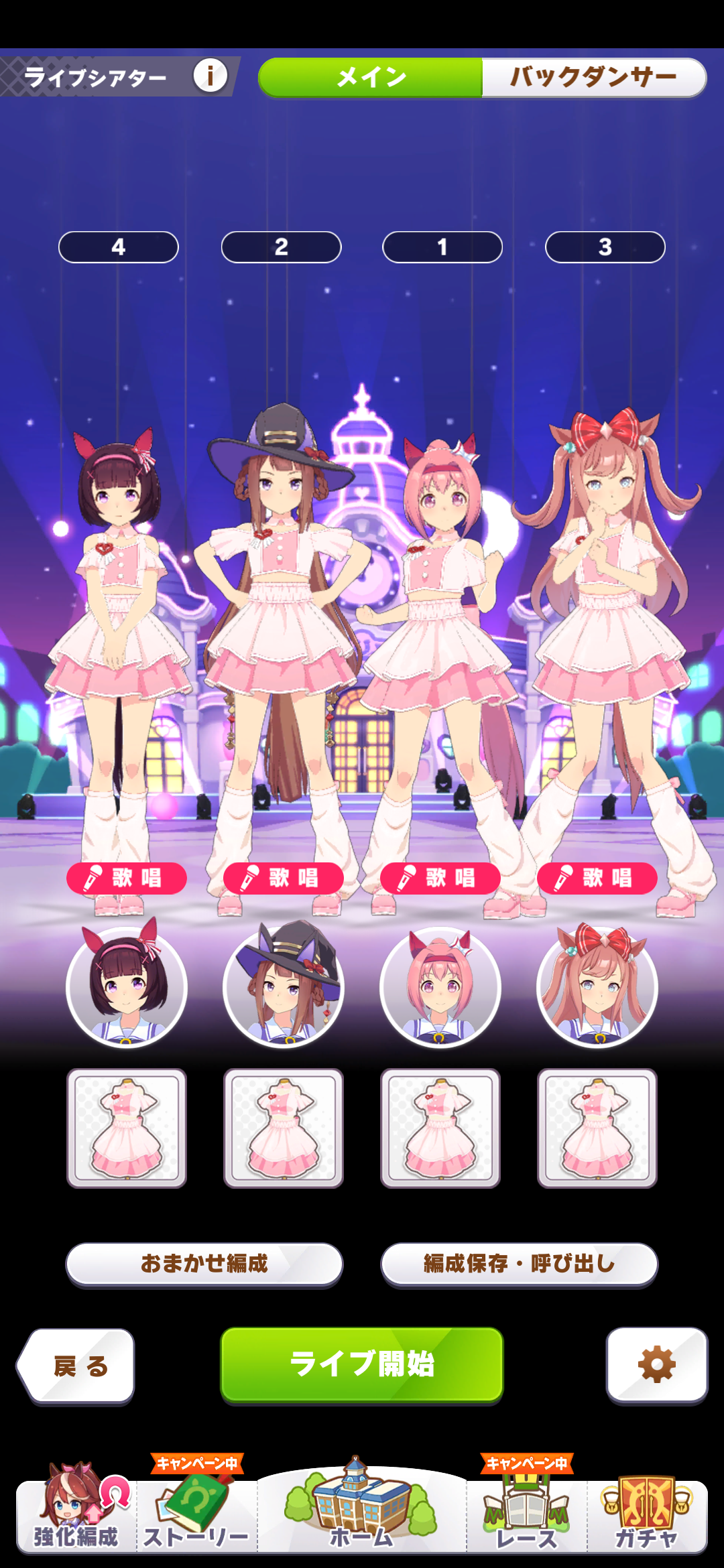Change the outfit for the position 4 character
The height and width of the screenshot is (1568, 724).
coord(127,1128)
